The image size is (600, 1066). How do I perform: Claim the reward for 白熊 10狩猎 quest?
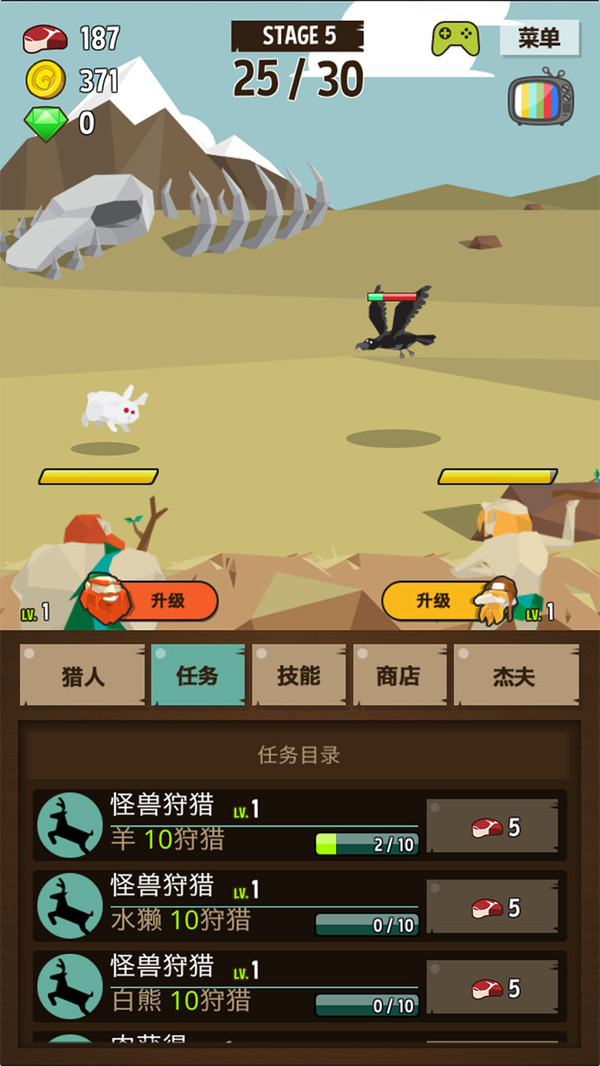(x=492, y=988)
